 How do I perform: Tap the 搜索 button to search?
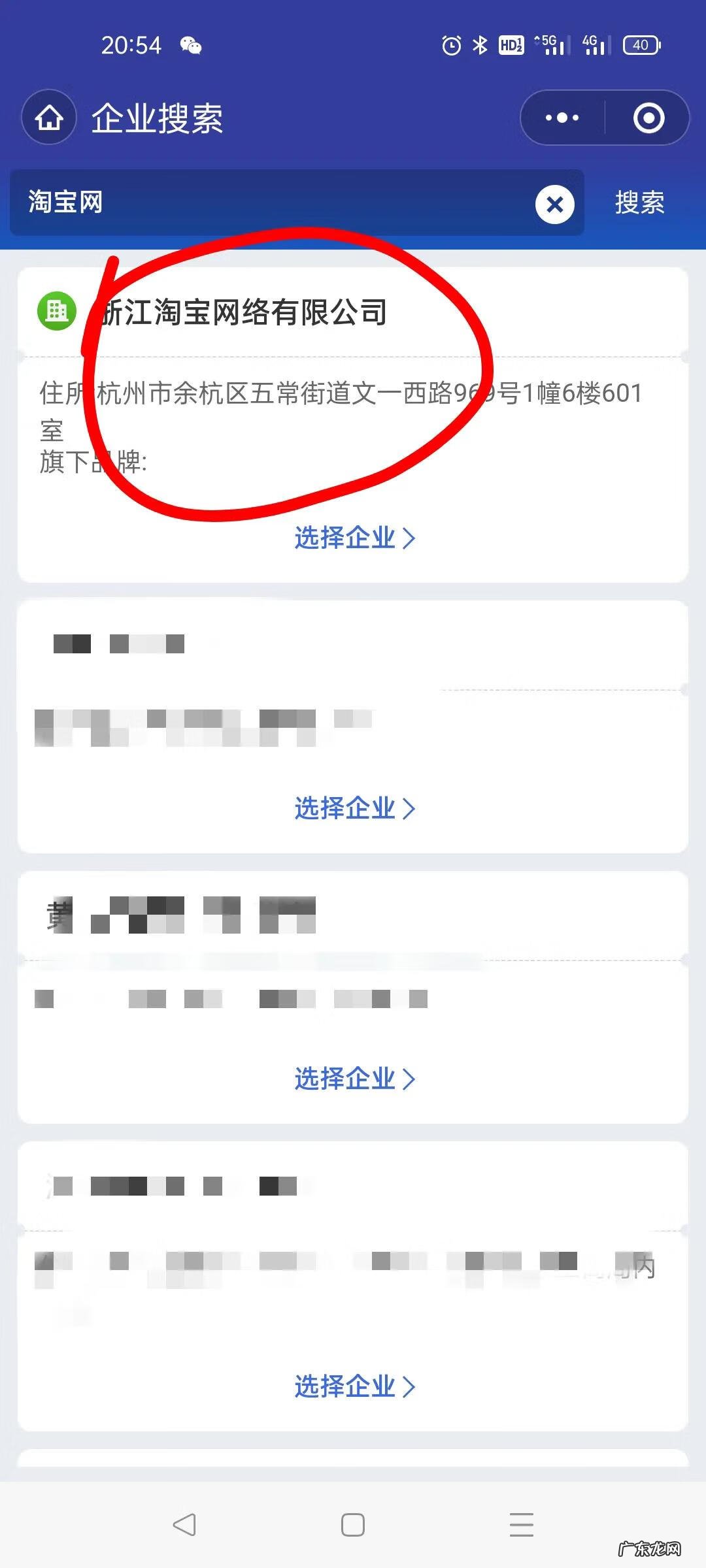click(639, 203)
